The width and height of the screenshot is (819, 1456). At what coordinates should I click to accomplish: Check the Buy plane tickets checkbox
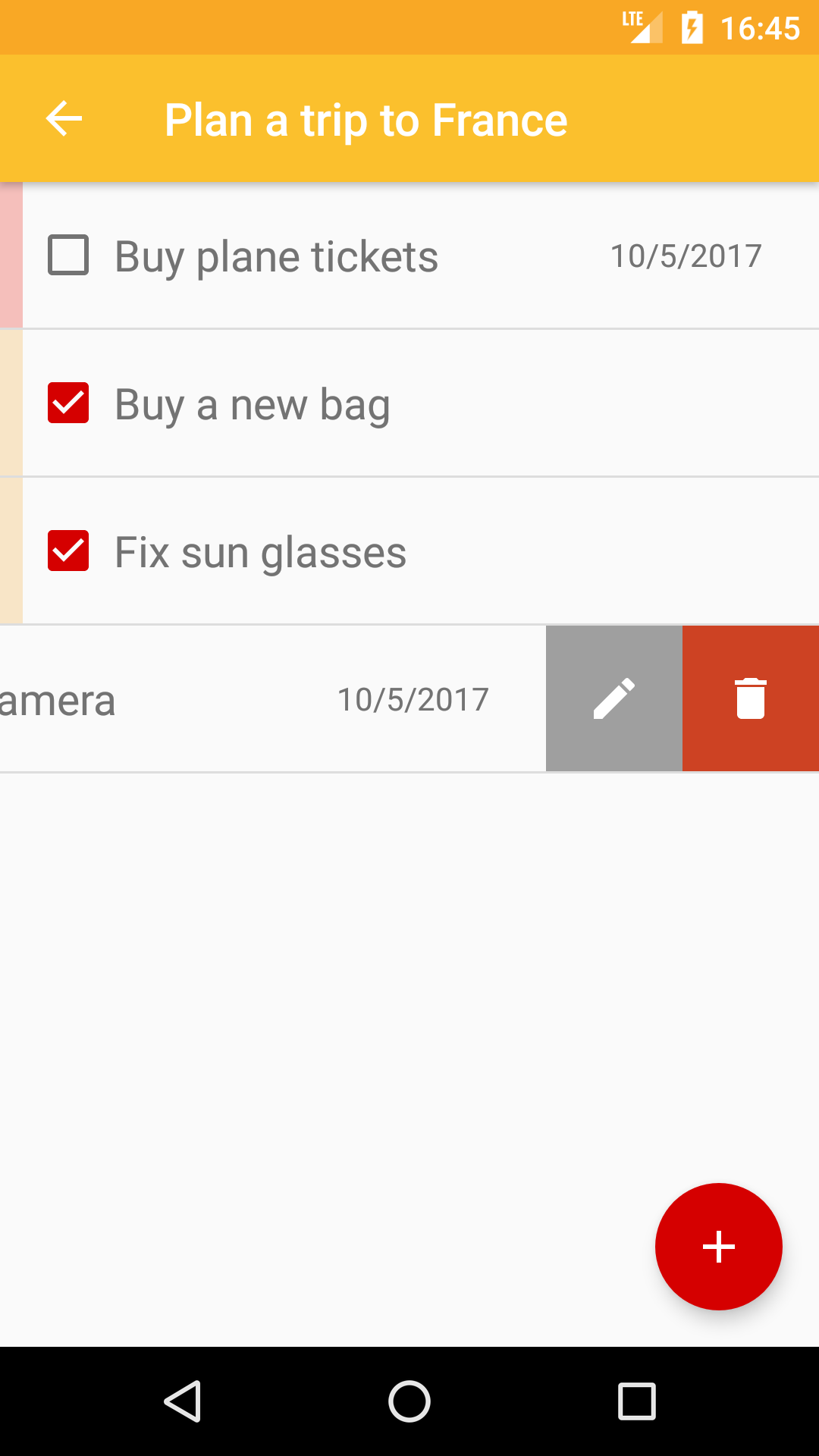click(x=68, y=255)
